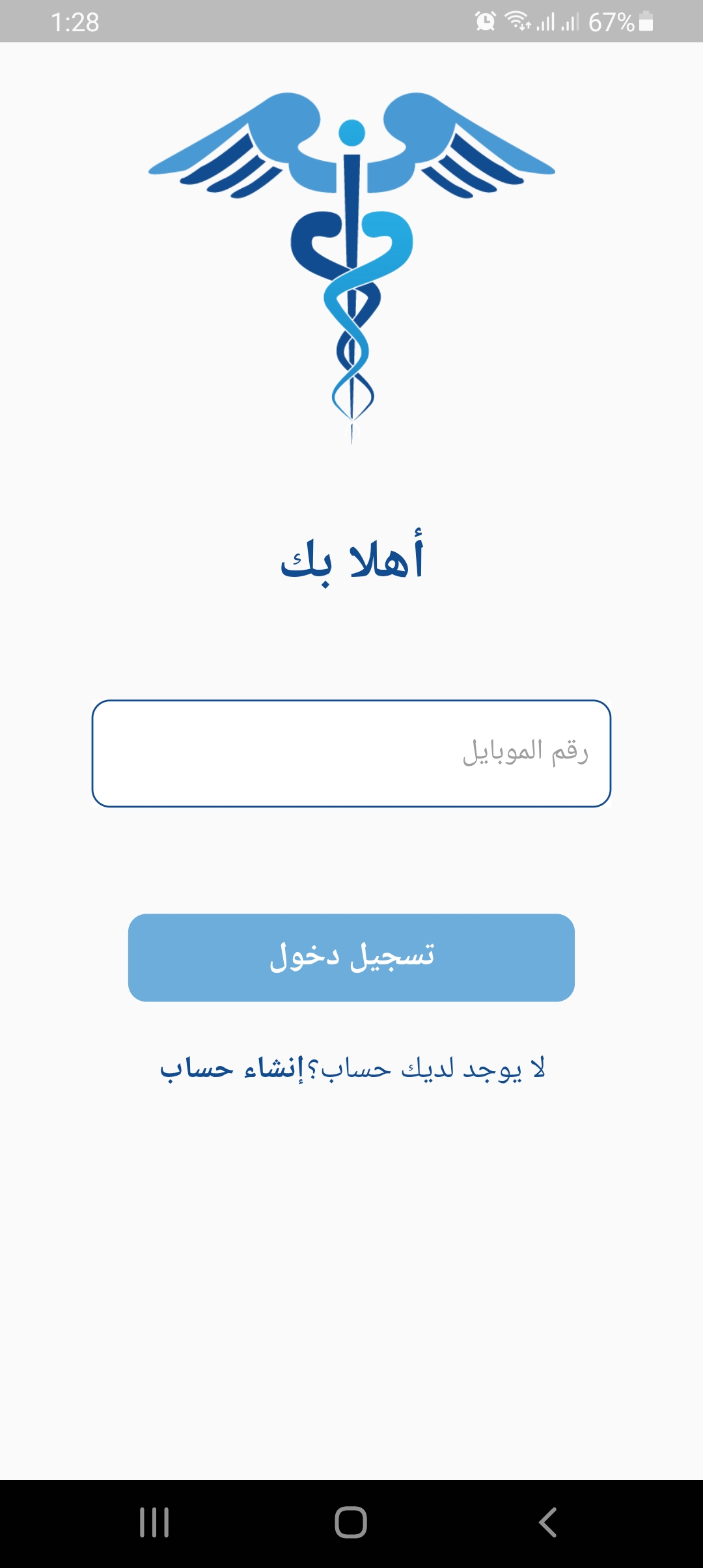Open the إنشاء حساب create account link
This screenshot has width=703, height=1568.
tap(232, 1069)
